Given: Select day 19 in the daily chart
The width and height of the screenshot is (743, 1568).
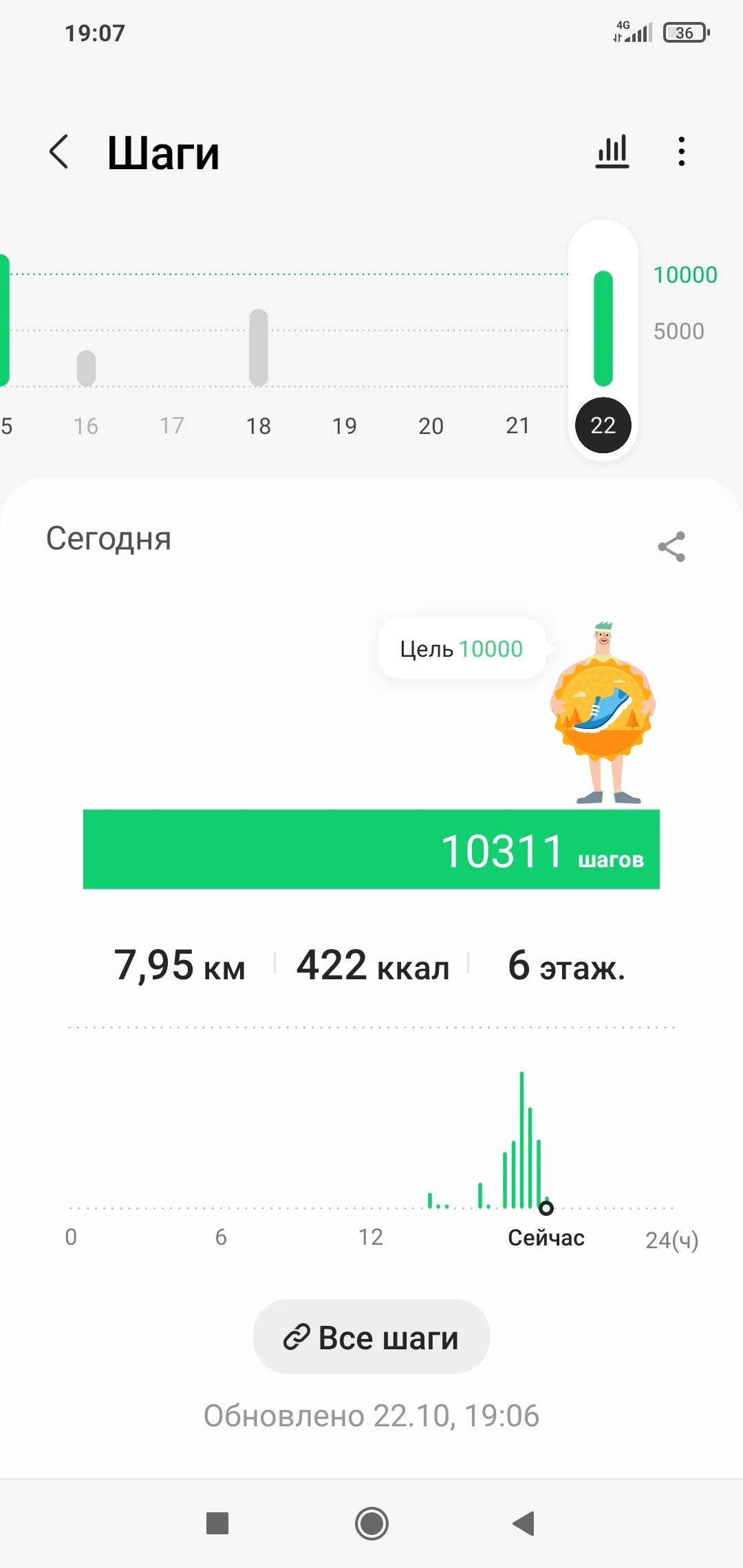Looking at the screenshot, I should point(345,425).
